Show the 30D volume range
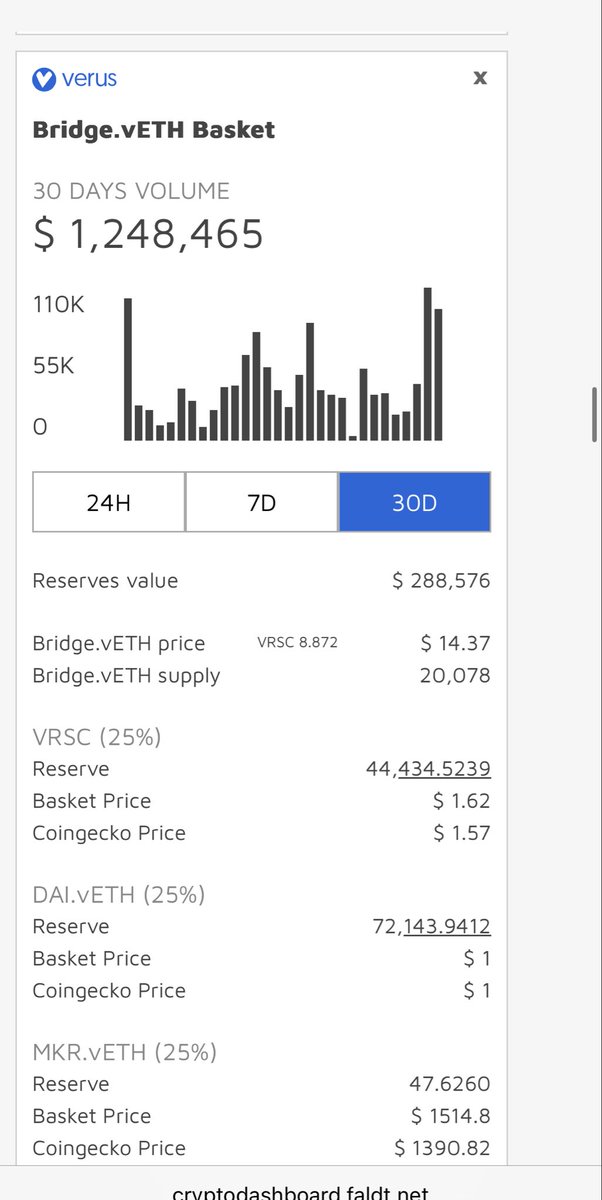 coord(414,502)
